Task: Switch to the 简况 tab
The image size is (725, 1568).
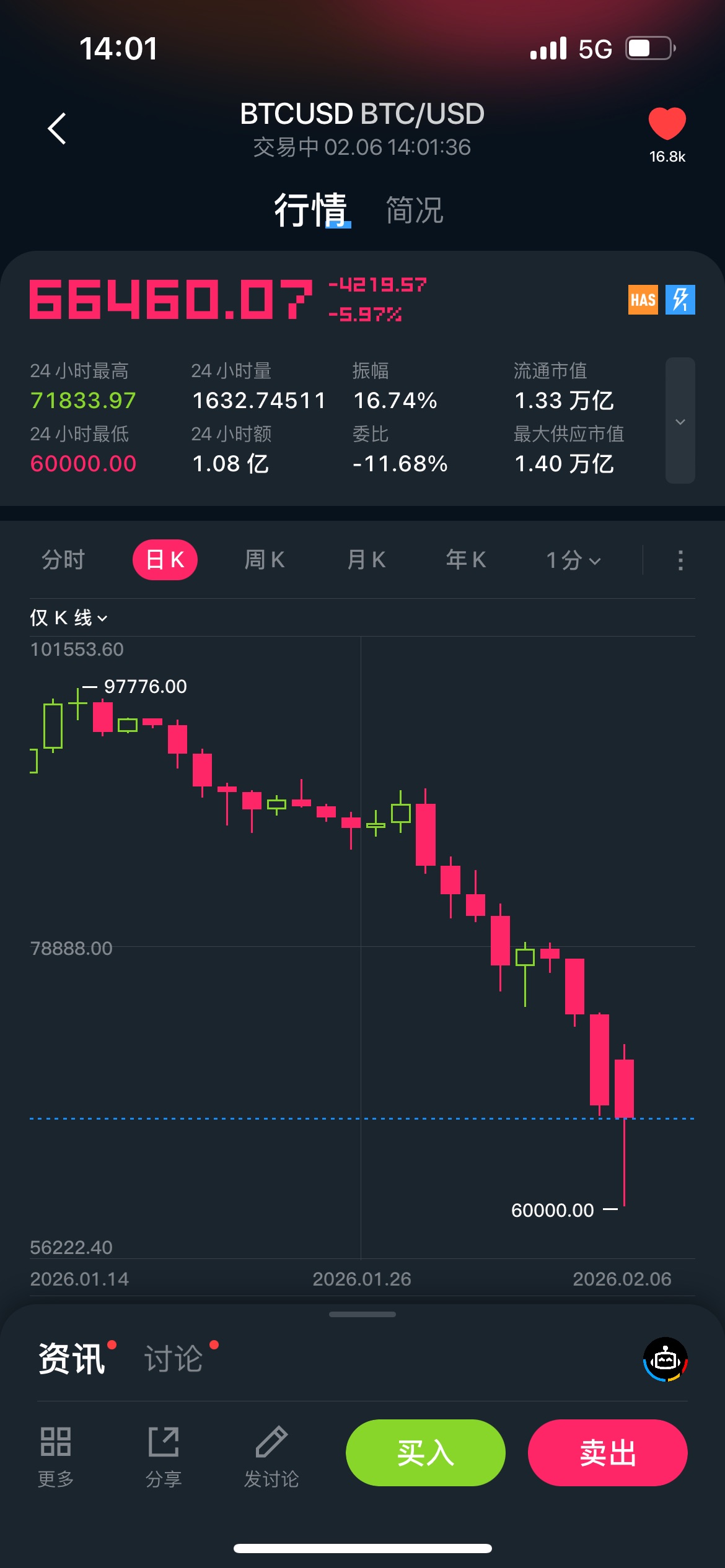Action: [414, 211]
